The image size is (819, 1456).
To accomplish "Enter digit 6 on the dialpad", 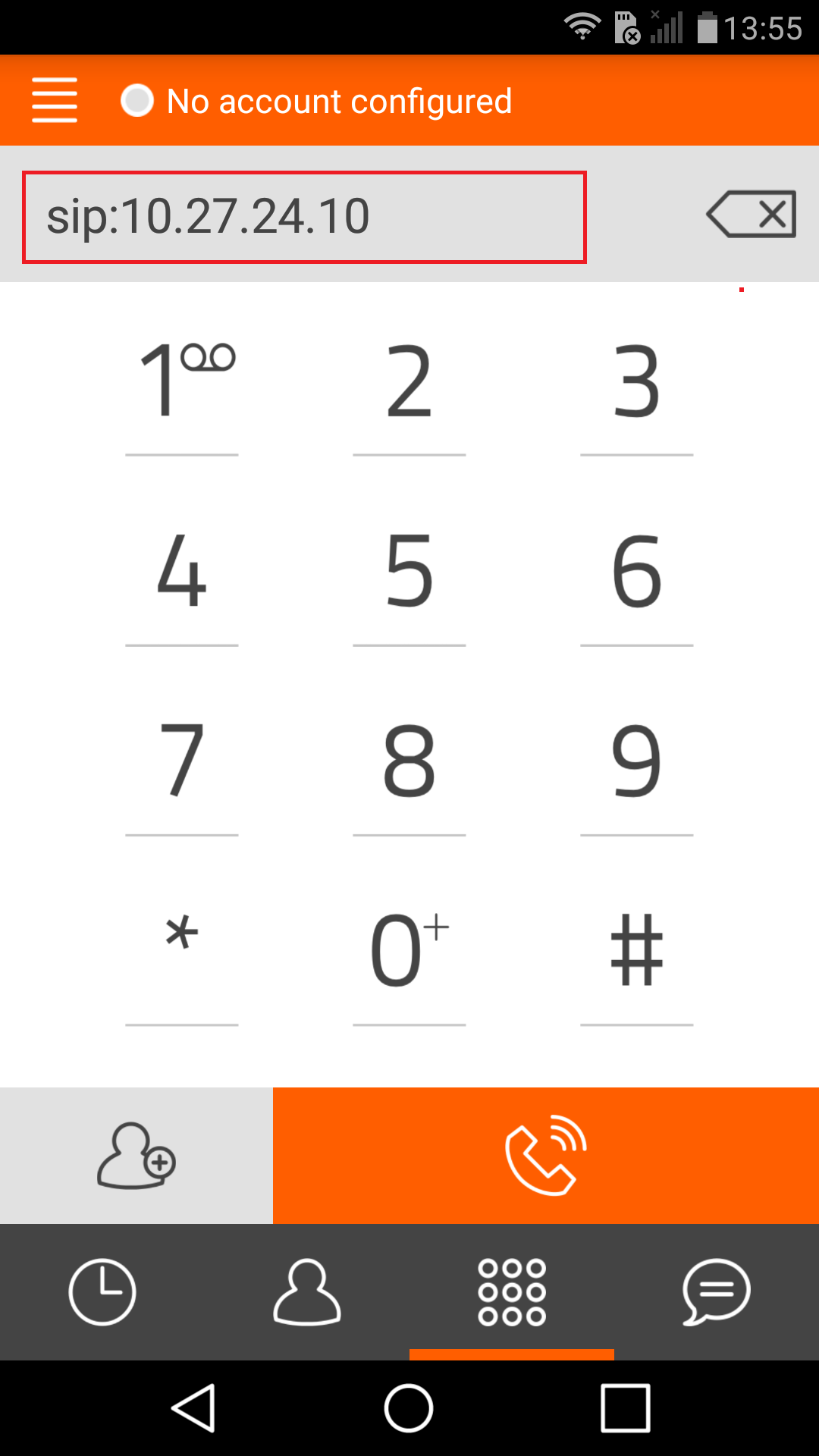I will (x=637, y=571).
